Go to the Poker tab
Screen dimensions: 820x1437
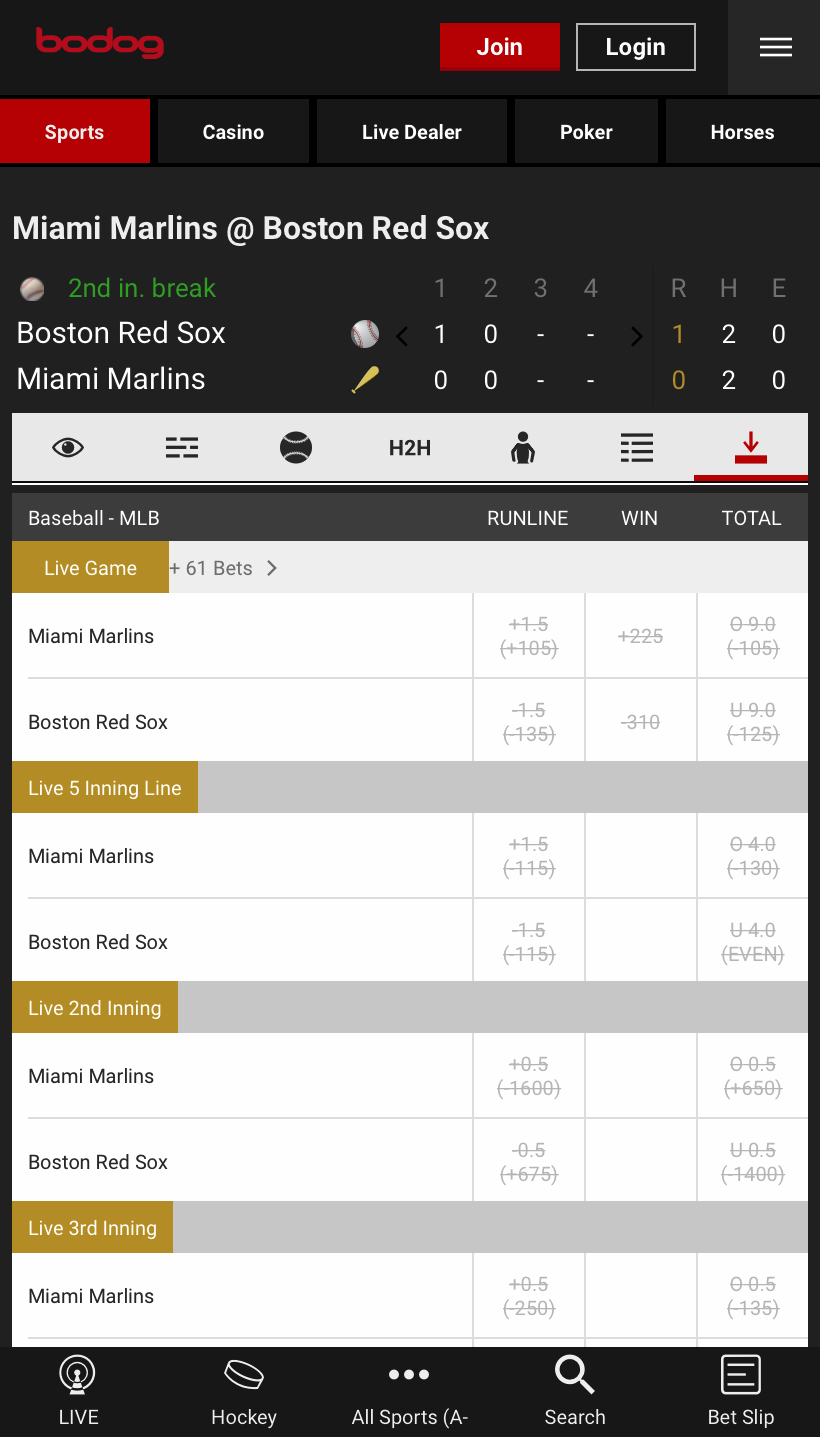(x=586, y=132)
